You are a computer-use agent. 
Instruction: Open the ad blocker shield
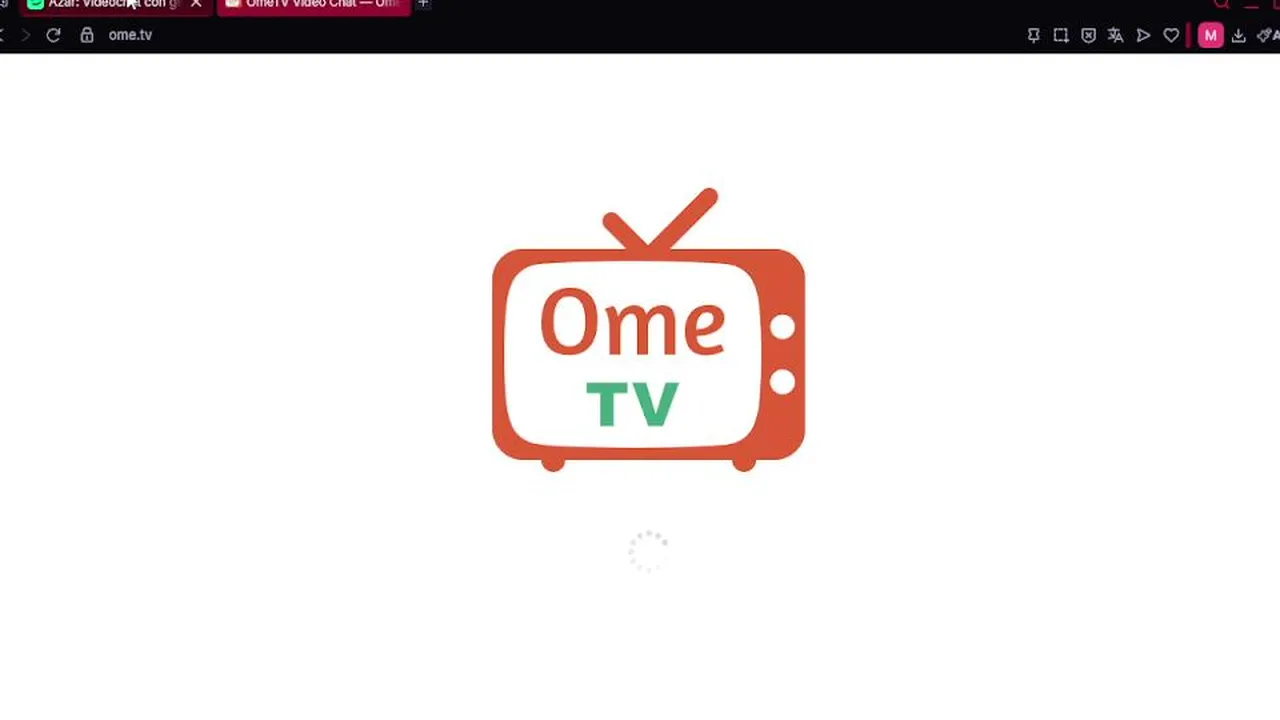1088,36
